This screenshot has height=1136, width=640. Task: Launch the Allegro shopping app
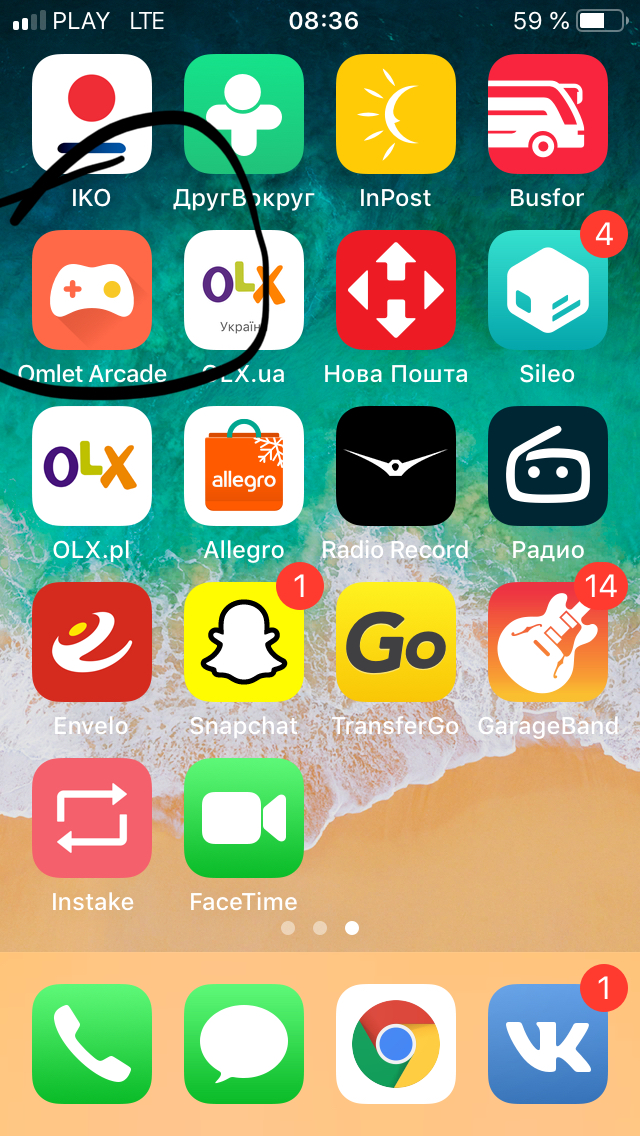(x=244, y=466)
